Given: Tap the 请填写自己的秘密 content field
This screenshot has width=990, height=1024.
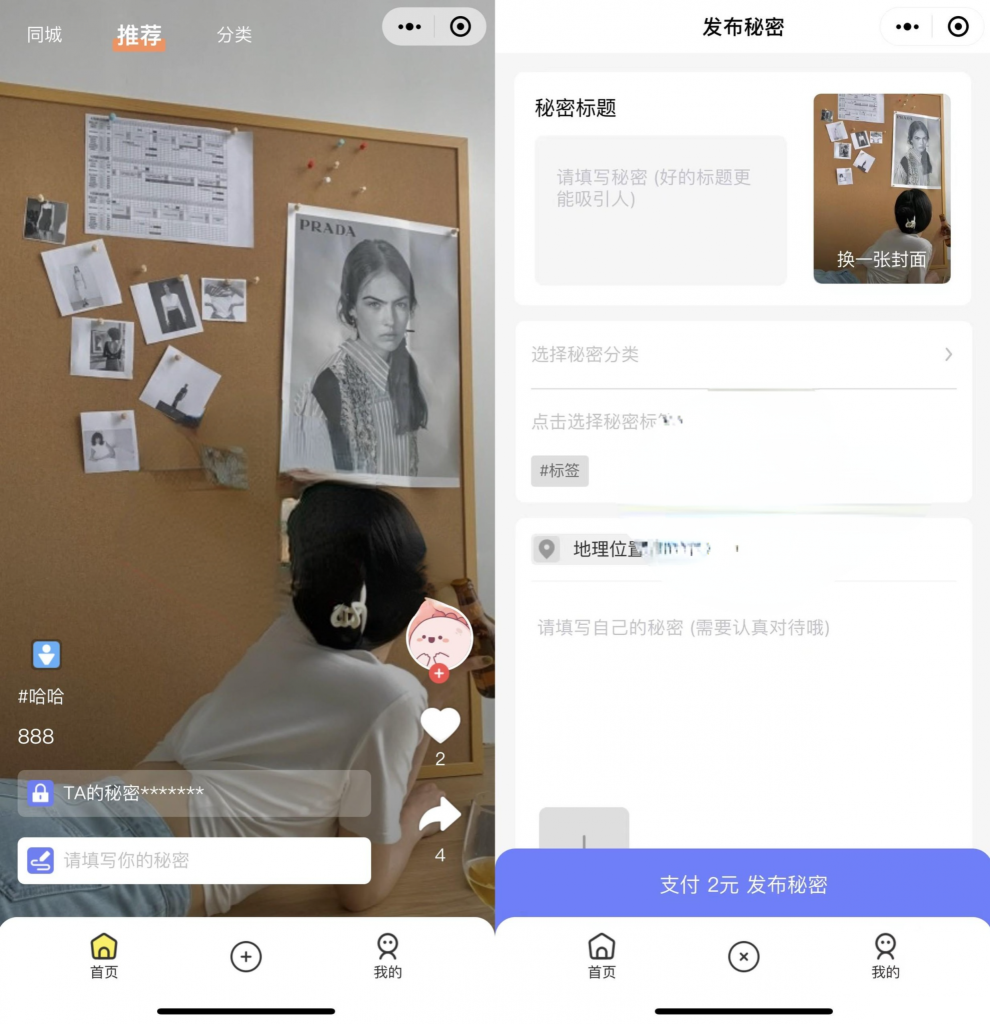Looking at the screenshot, I should pyautogui.click(x=742, y=628).
